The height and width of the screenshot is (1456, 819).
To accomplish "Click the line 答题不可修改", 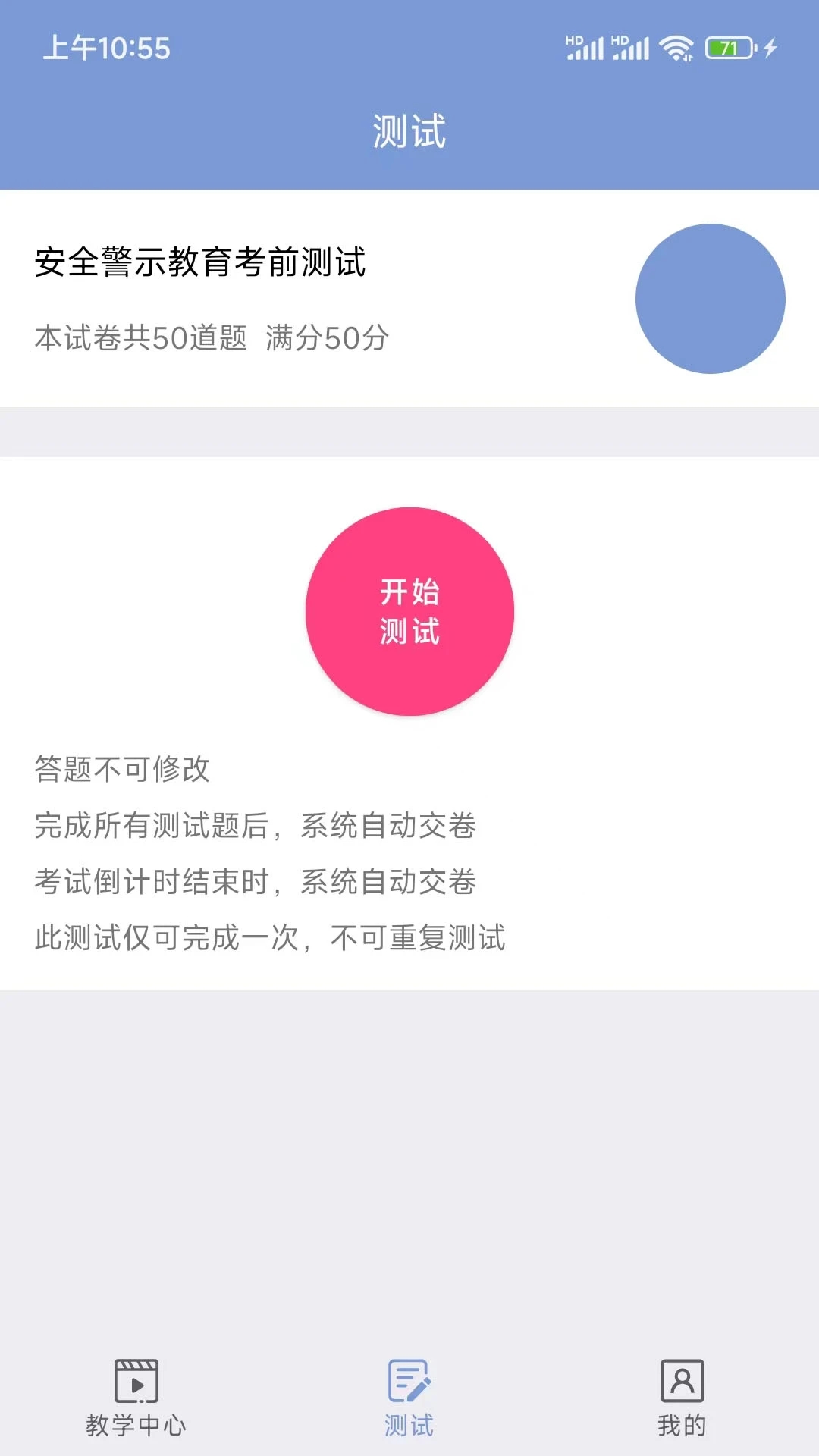I will point(124,768).
